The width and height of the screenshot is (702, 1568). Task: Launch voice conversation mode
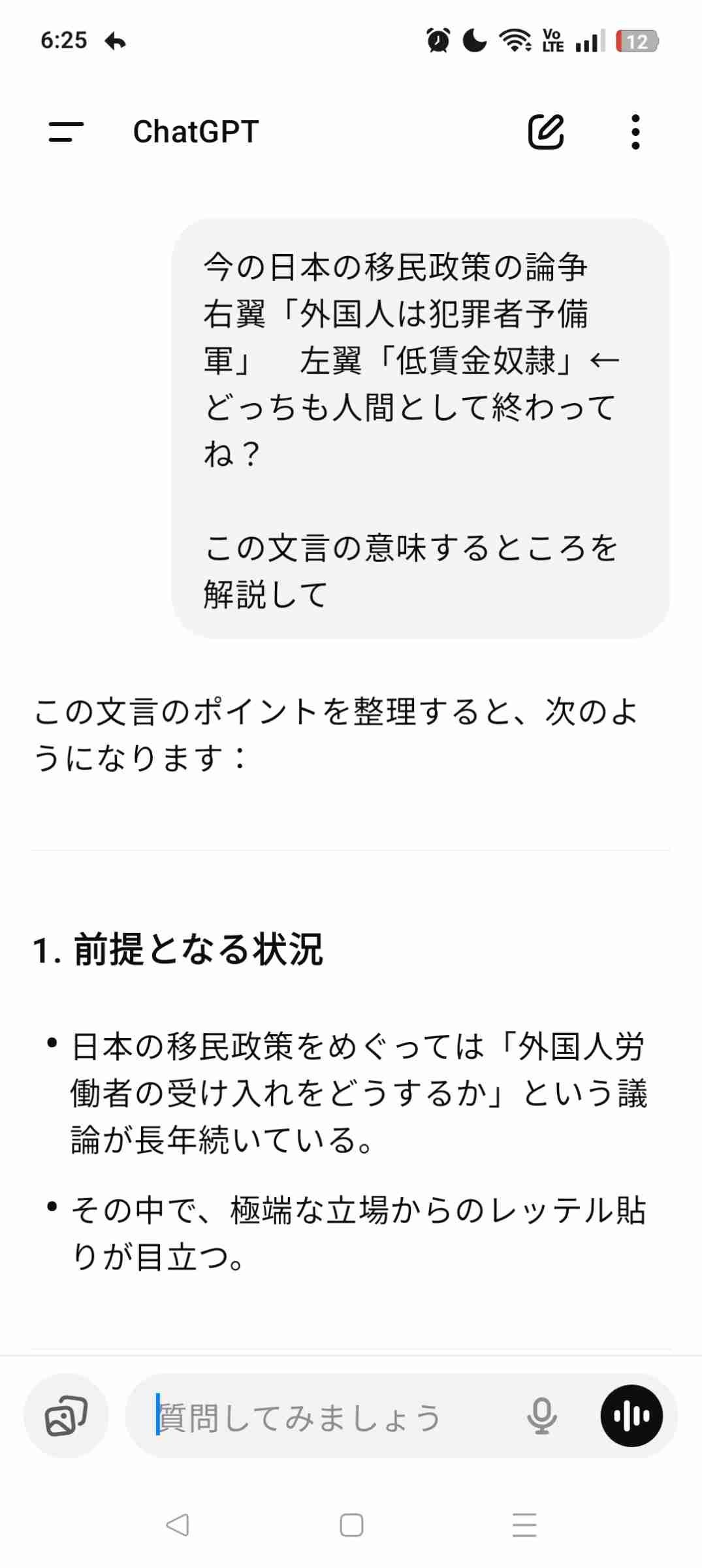(x=631, y=1416)
